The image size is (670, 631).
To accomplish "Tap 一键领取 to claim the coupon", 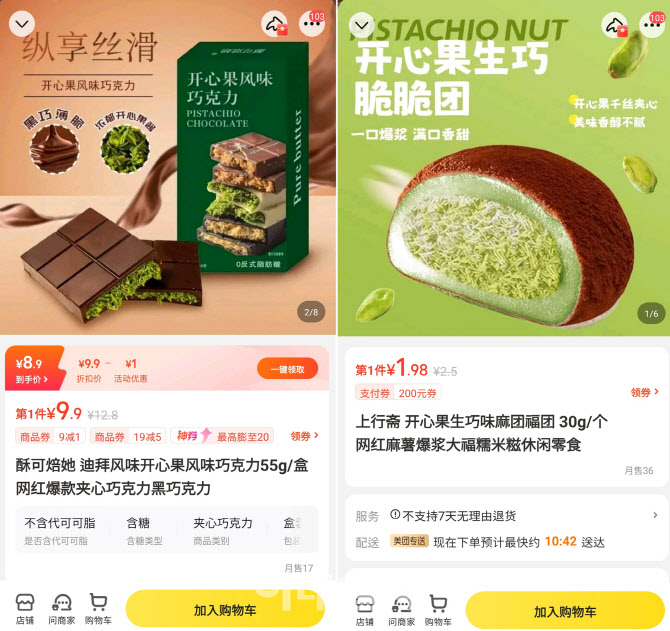I will tap(287, 369).
